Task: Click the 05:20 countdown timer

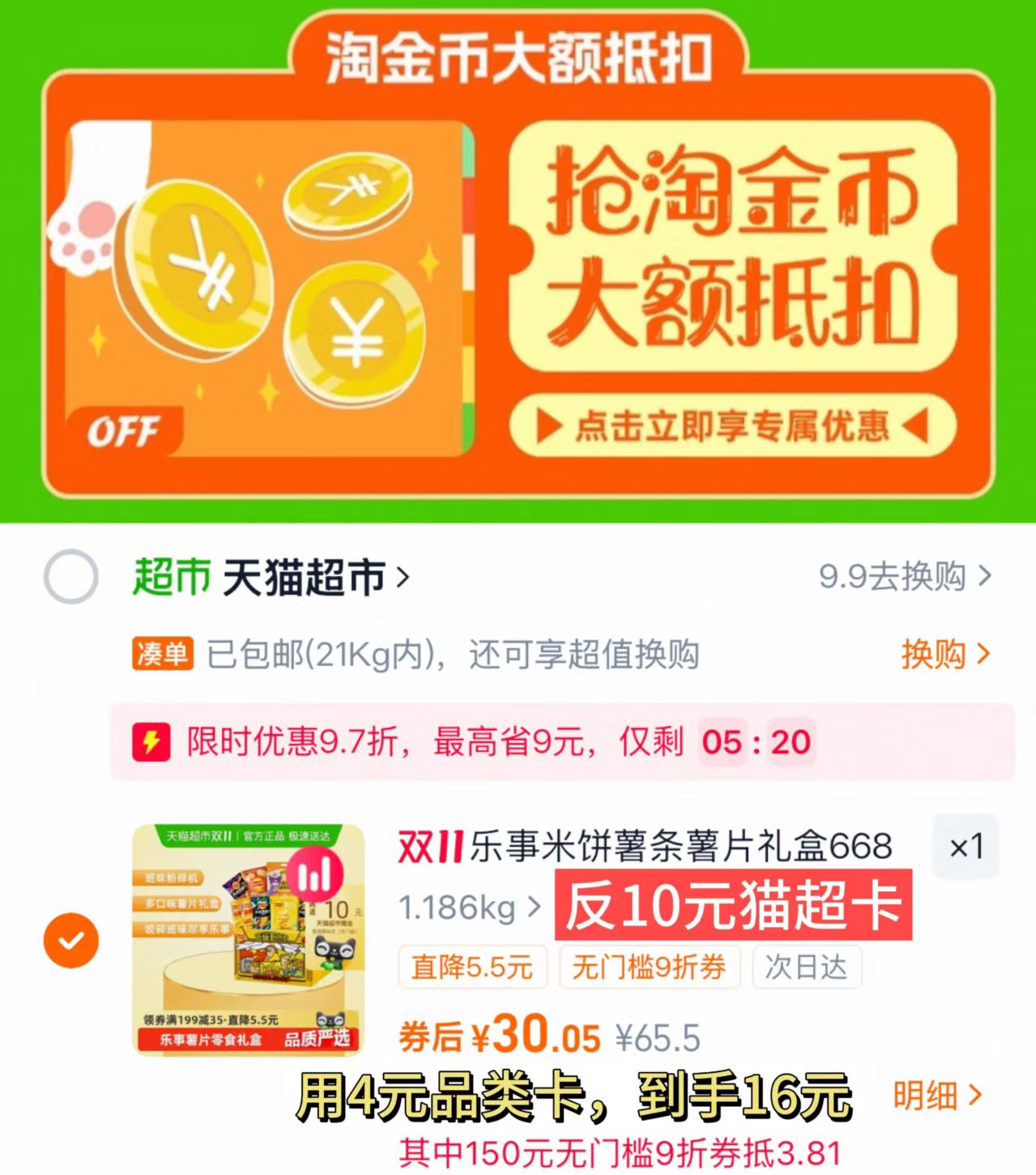Action: pos(757,740)
